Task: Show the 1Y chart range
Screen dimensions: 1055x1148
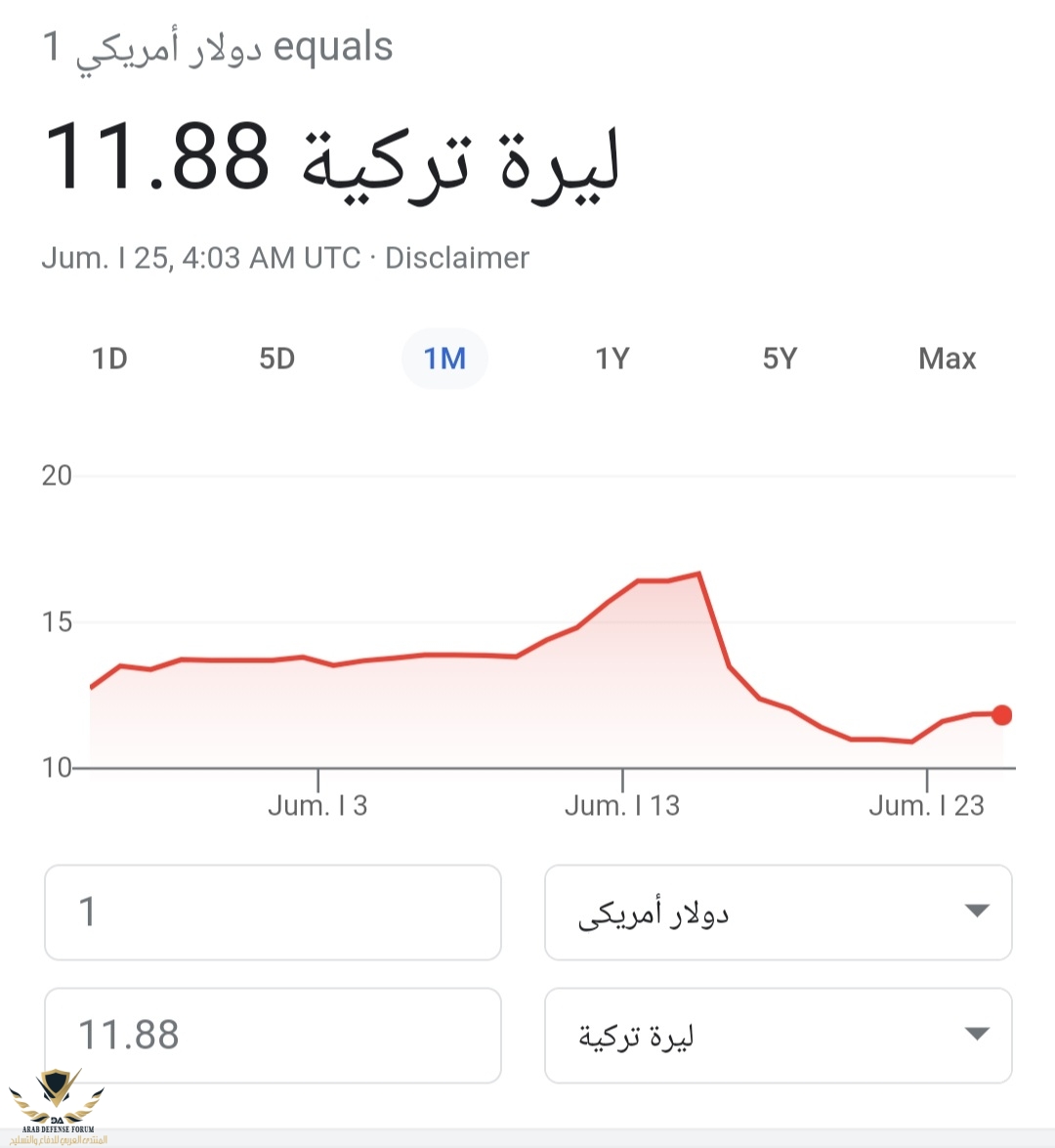Action: [612, 359]
